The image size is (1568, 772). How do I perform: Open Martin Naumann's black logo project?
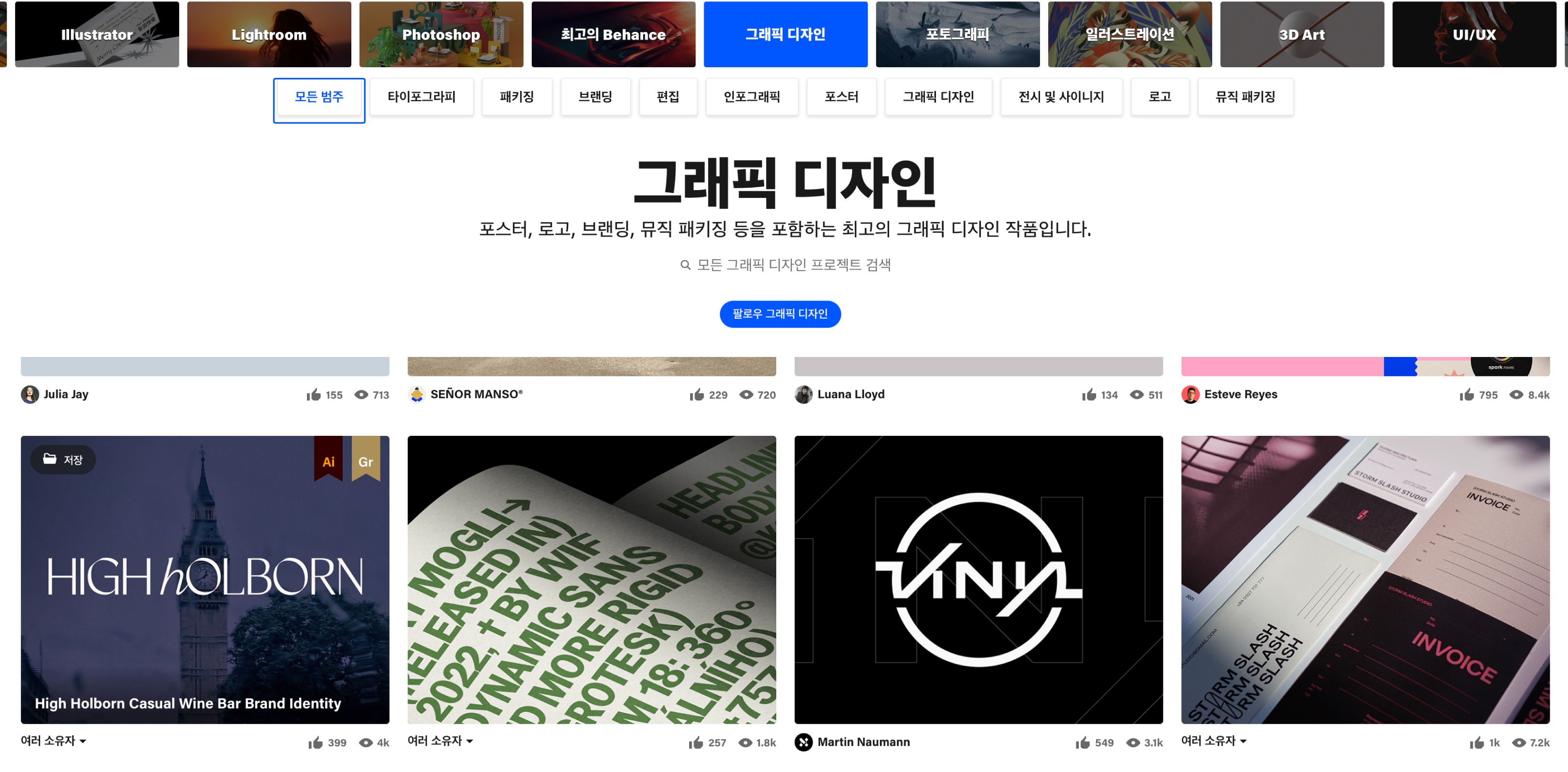(x=978, y=579)
